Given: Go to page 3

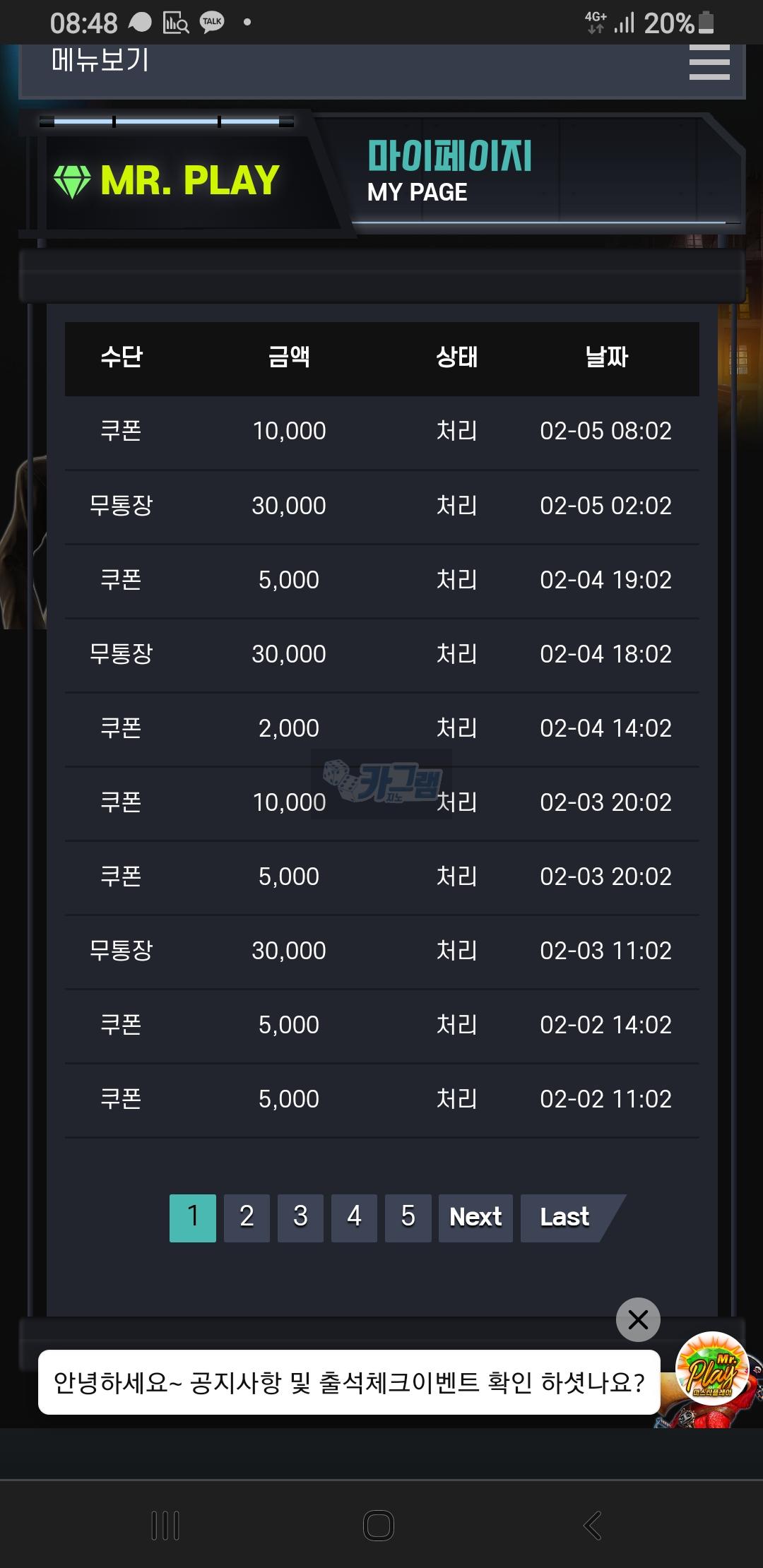Looking at the screenshot, I should [300, 1218].
